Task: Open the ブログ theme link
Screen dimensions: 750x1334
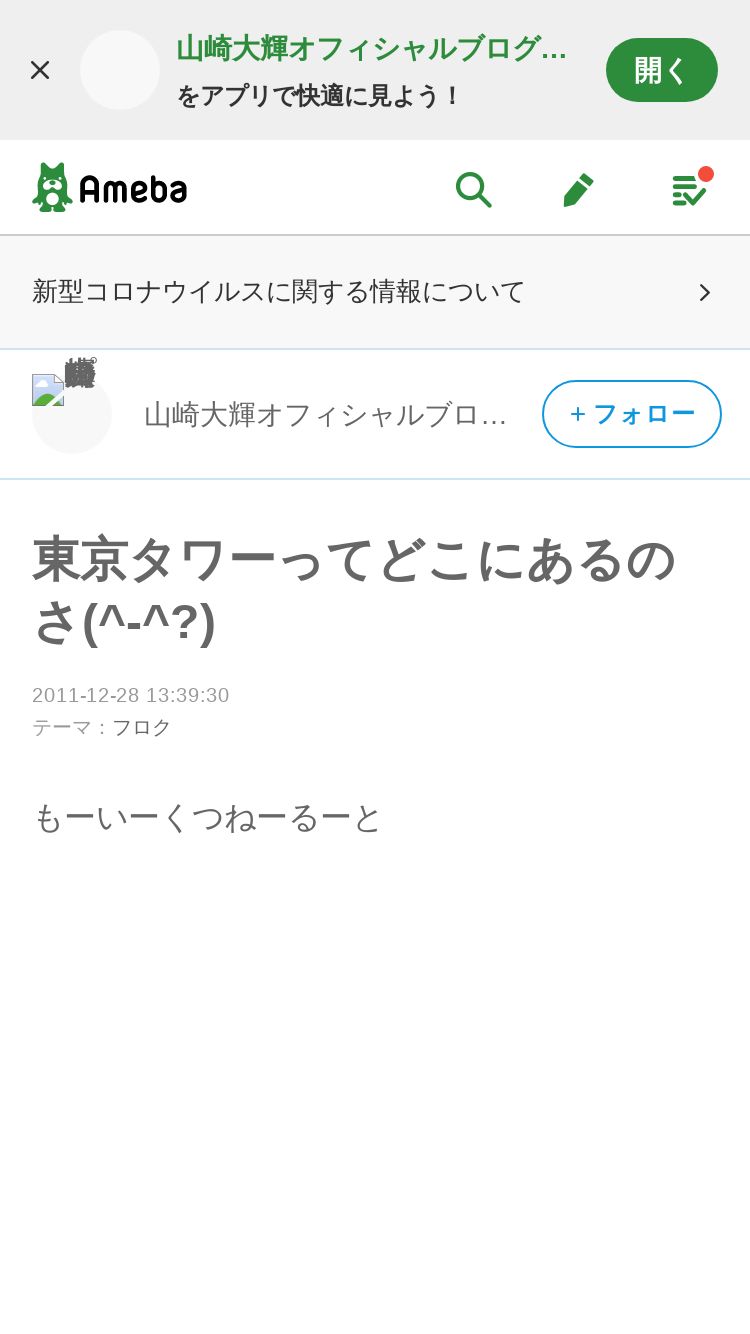Action: 141,727
